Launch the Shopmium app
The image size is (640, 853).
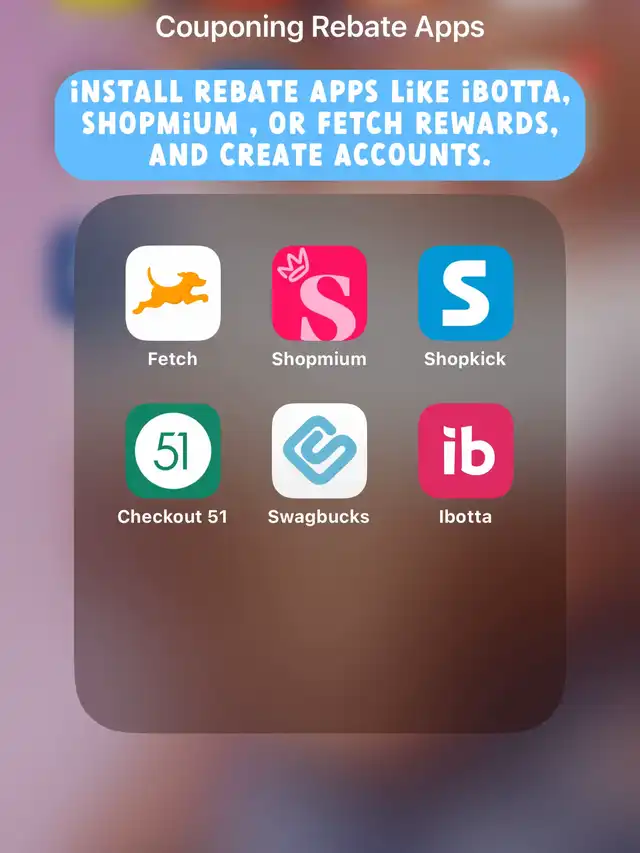tap(319, 293)
